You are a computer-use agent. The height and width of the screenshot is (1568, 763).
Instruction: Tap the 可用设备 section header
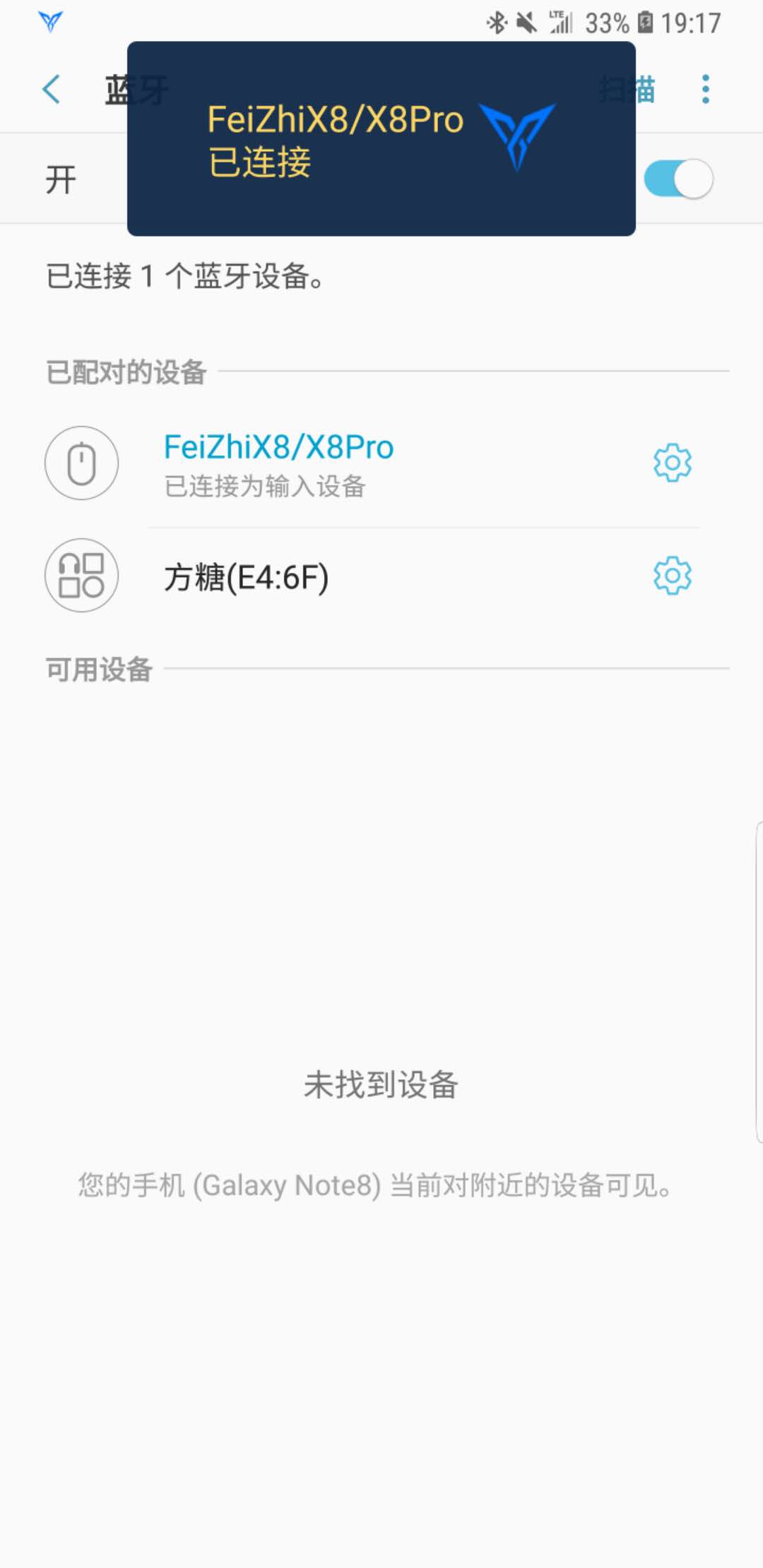[x=97, y=671]
